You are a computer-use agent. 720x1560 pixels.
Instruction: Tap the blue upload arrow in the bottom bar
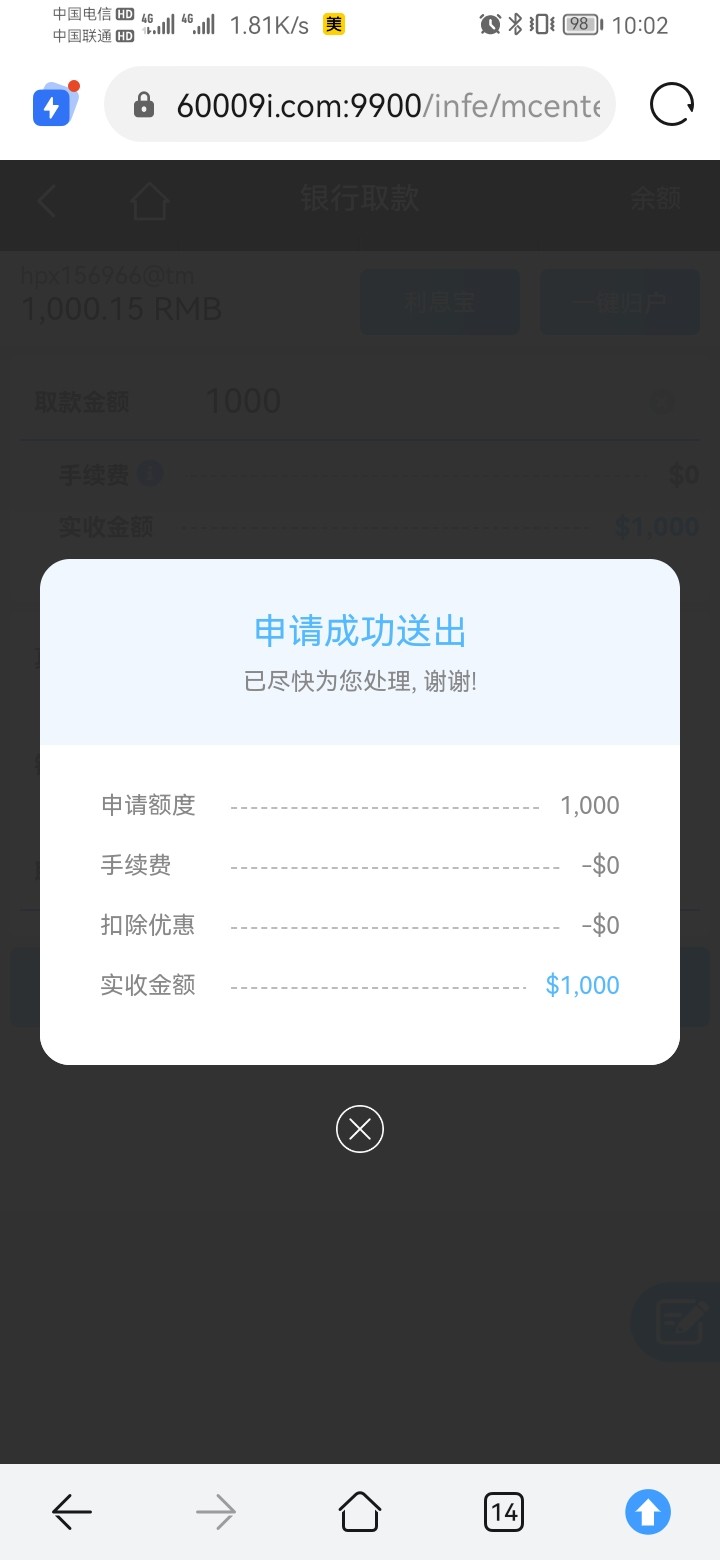(647, 1512)
